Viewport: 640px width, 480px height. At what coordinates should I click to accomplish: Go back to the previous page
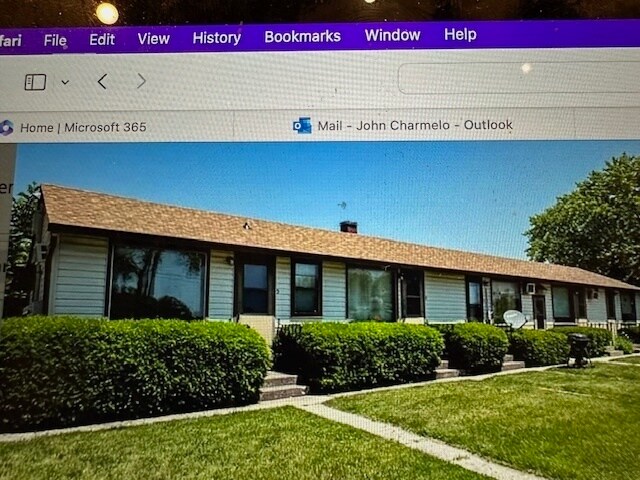click(x=102, y=81)
